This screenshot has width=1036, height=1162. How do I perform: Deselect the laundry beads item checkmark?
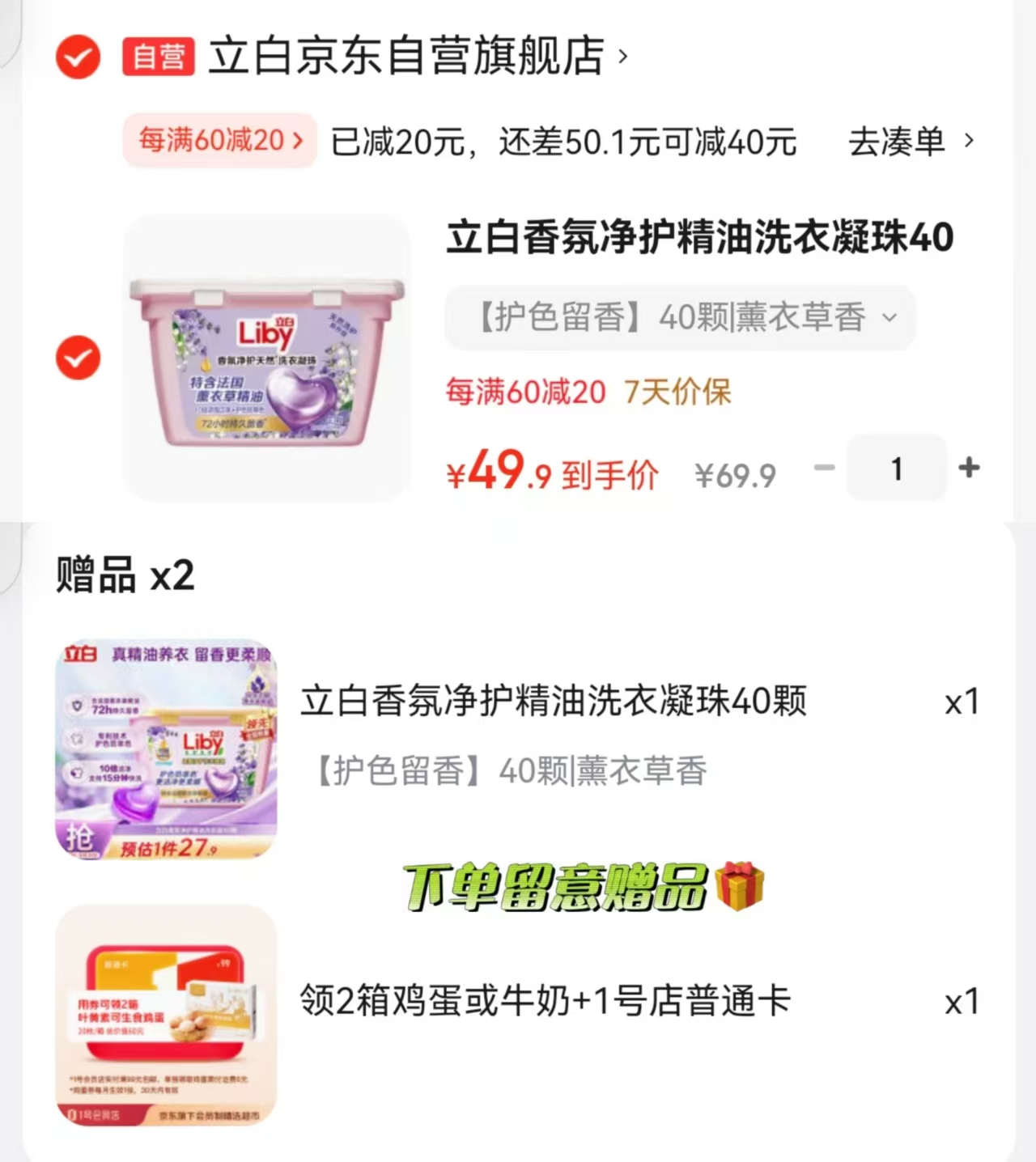click(78, 358)
